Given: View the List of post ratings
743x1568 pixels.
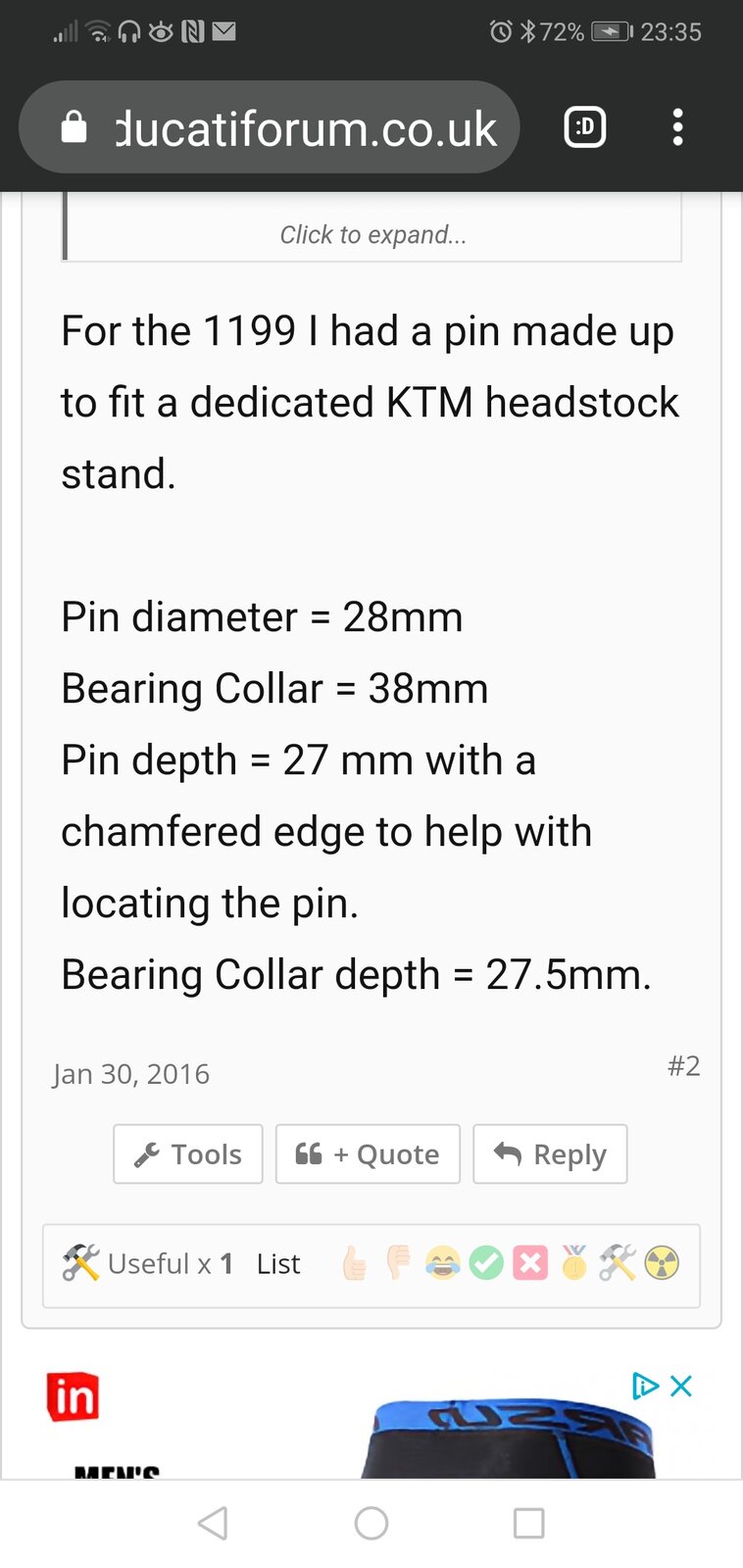Looking at the screenshot, I should point(278,1264).
